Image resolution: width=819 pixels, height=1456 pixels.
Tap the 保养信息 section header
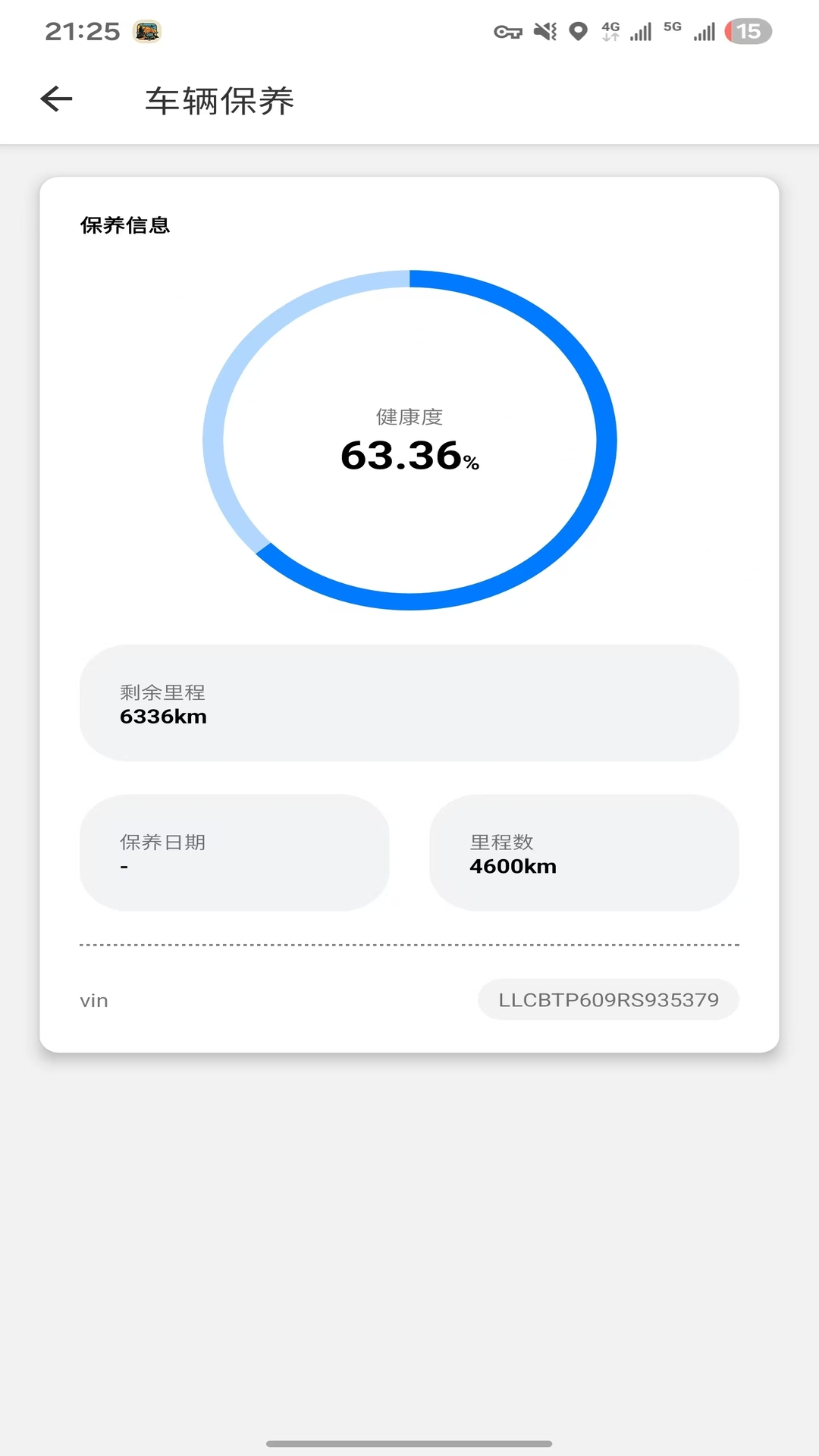[125, 225]
